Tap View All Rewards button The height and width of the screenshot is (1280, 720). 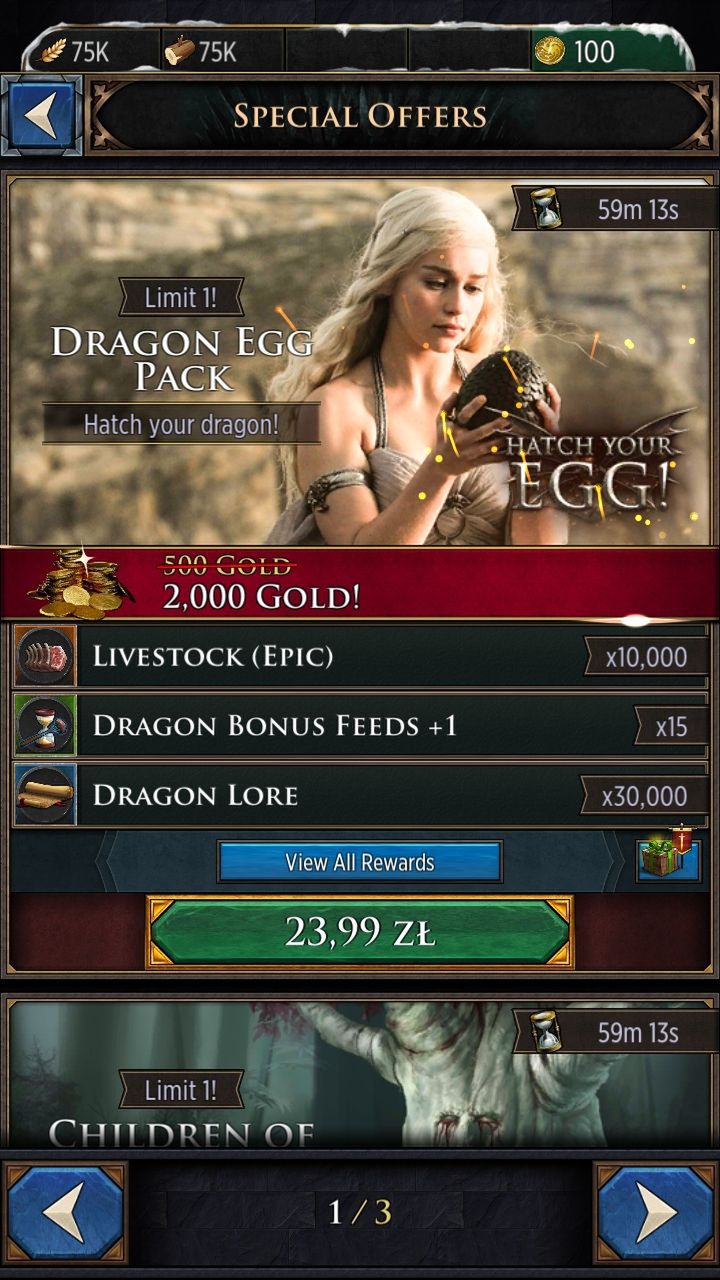360,862
